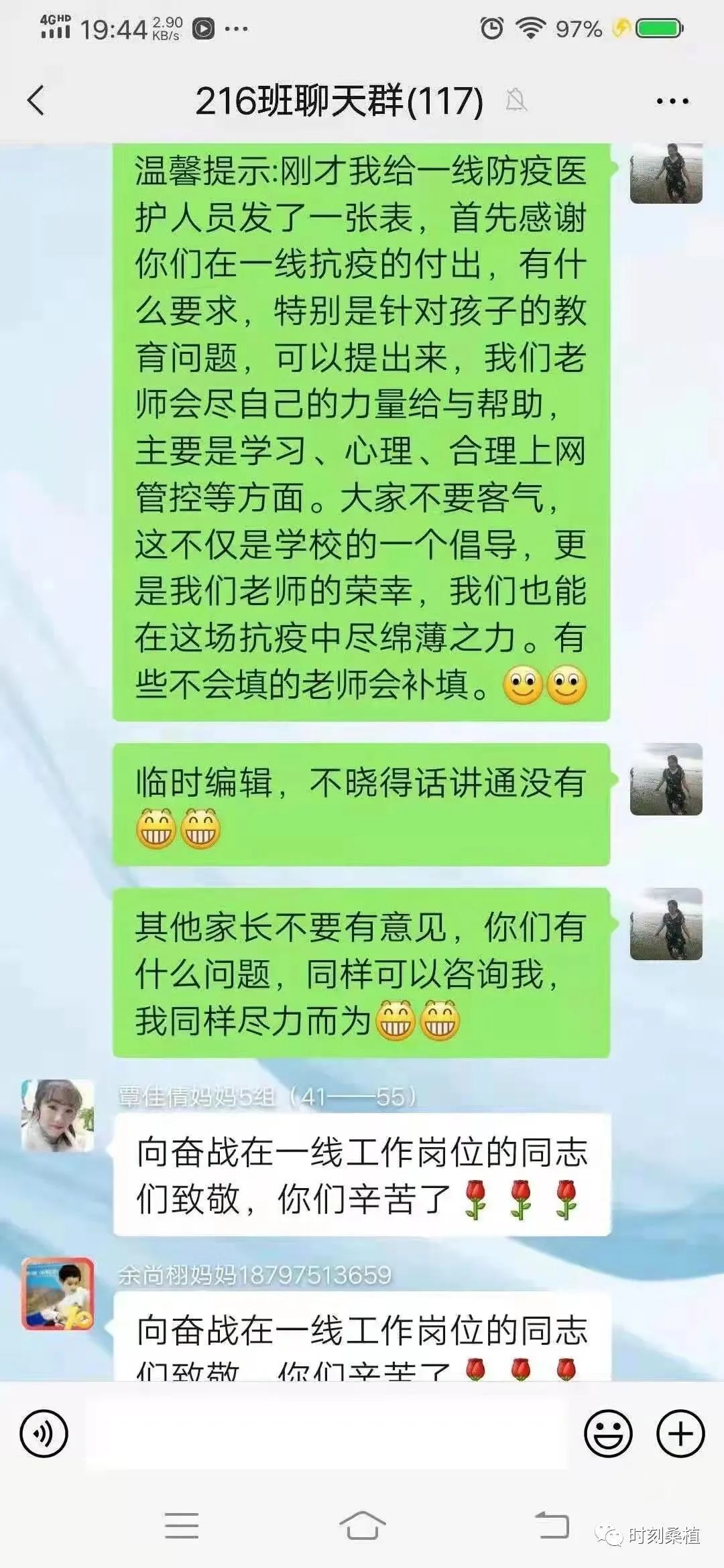Open 覃佳倩妈妈's profile avatar

tap(58, 1115)
